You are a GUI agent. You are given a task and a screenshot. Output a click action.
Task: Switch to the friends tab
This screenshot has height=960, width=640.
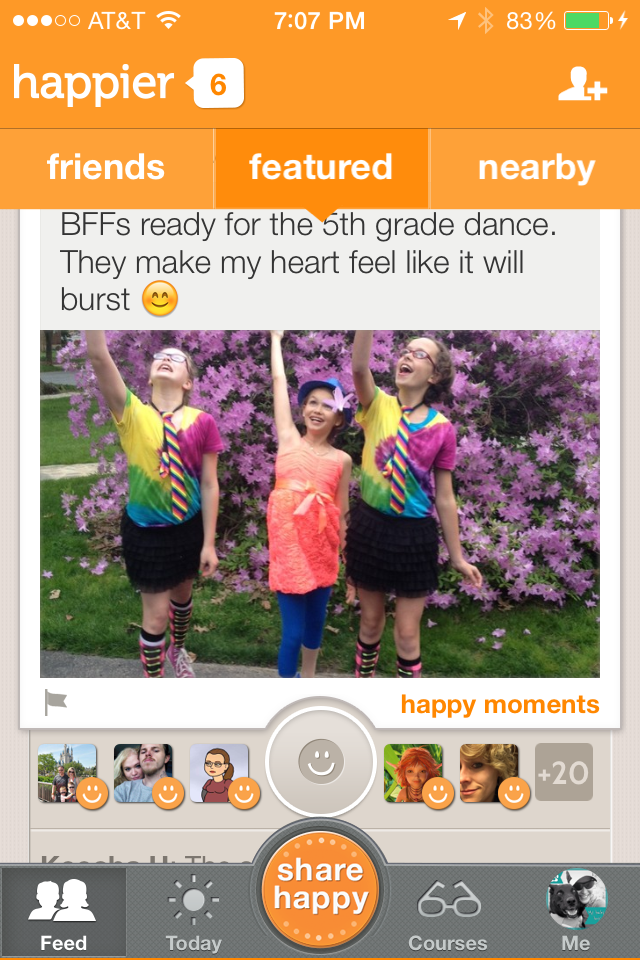106,167
